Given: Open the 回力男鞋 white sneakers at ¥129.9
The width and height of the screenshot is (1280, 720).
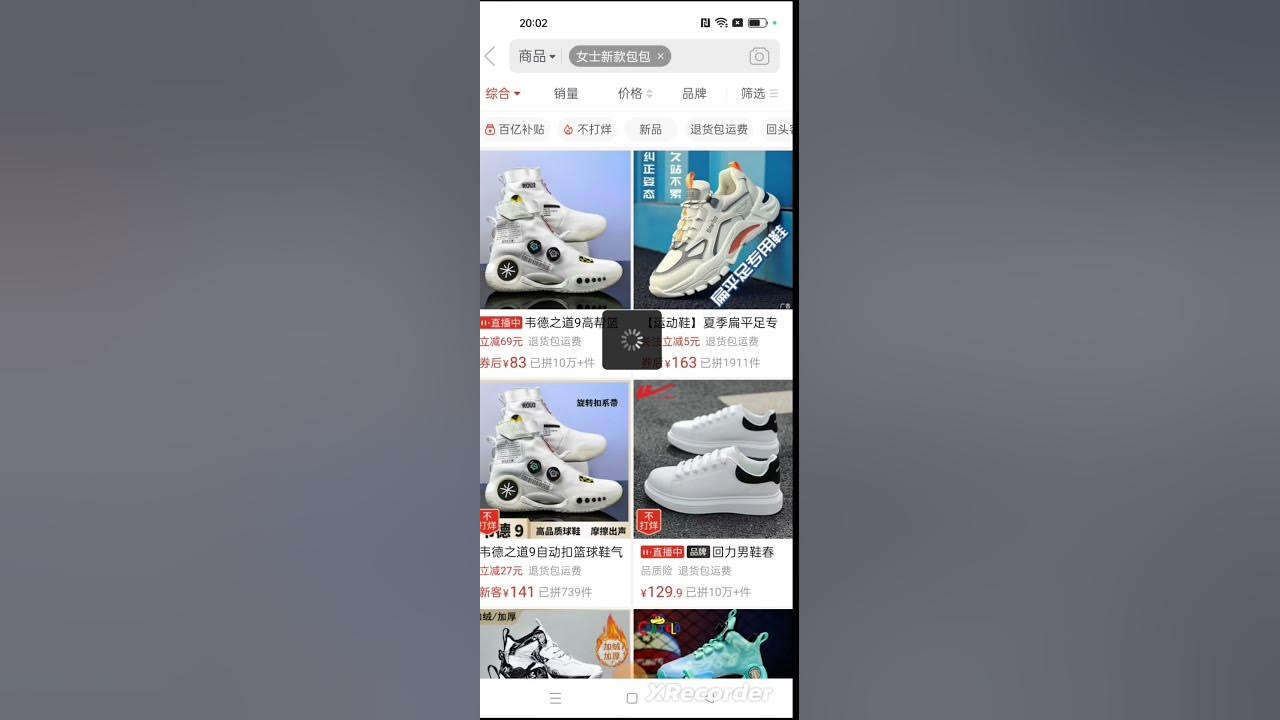Looking at the screenshot, I should [712, 460].
